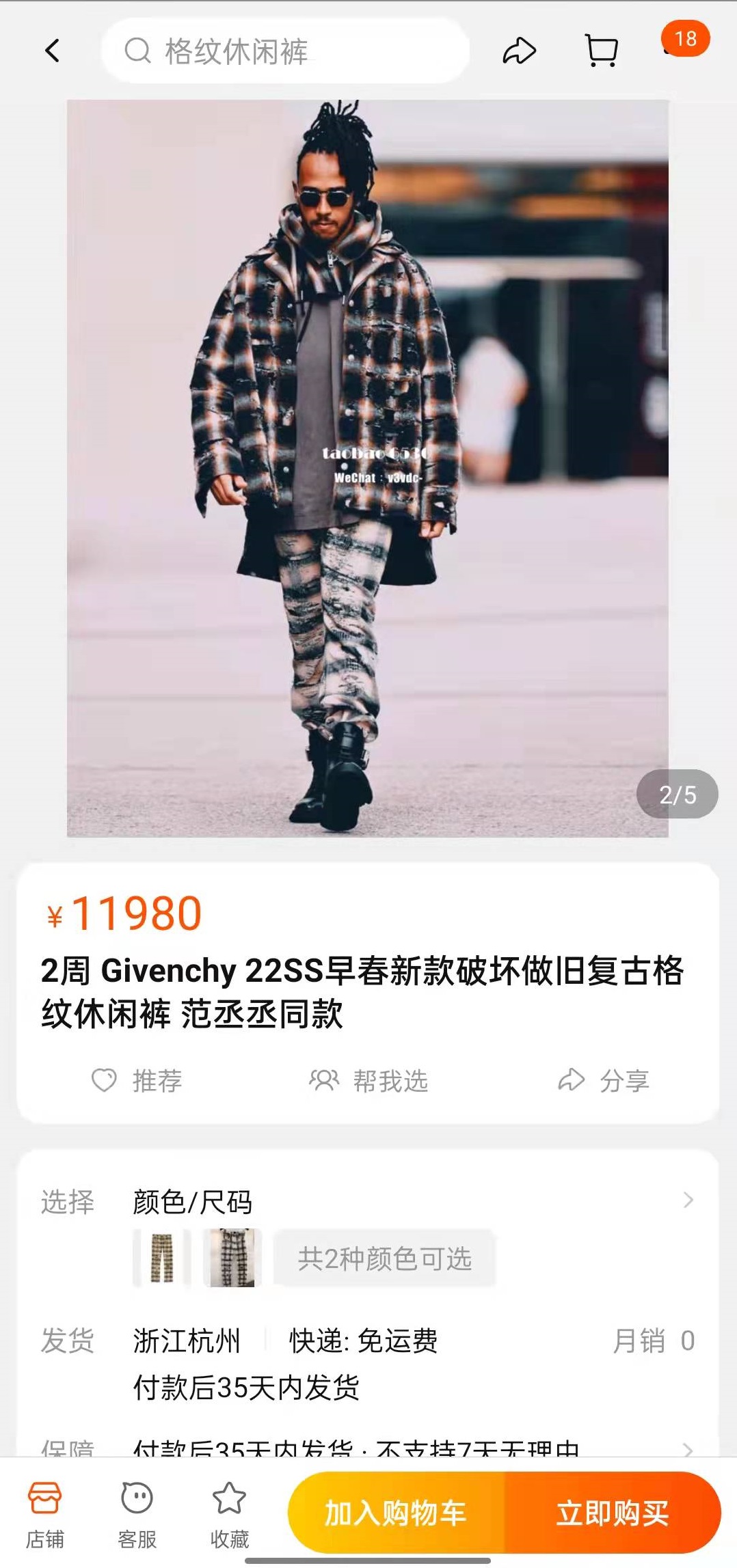Open the shopping cart icon
Screen dimensions: 737x1568
pos(602,51)
